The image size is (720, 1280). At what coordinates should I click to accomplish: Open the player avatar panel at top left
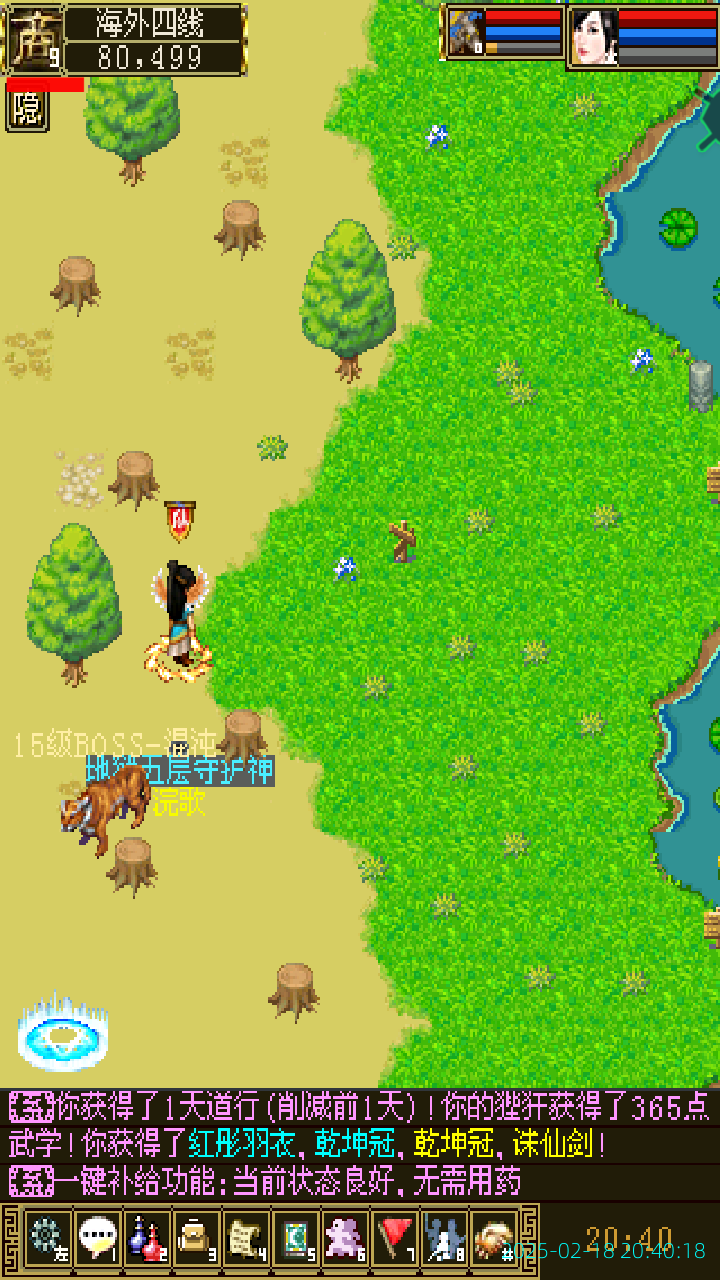[x=36, y=40]
